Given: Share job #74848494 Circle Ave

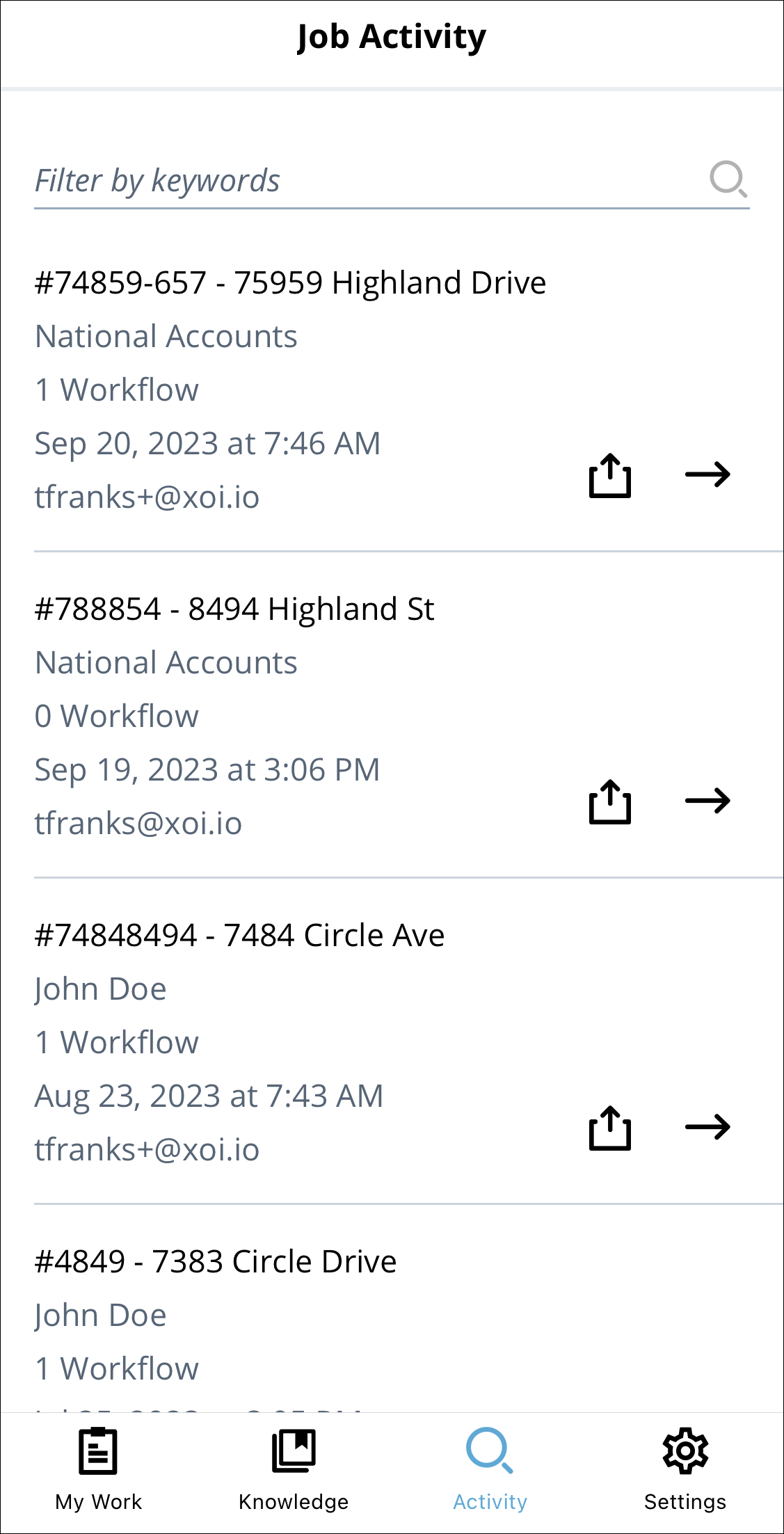Looking at the screenshot, I should (x=610, y=1128).
